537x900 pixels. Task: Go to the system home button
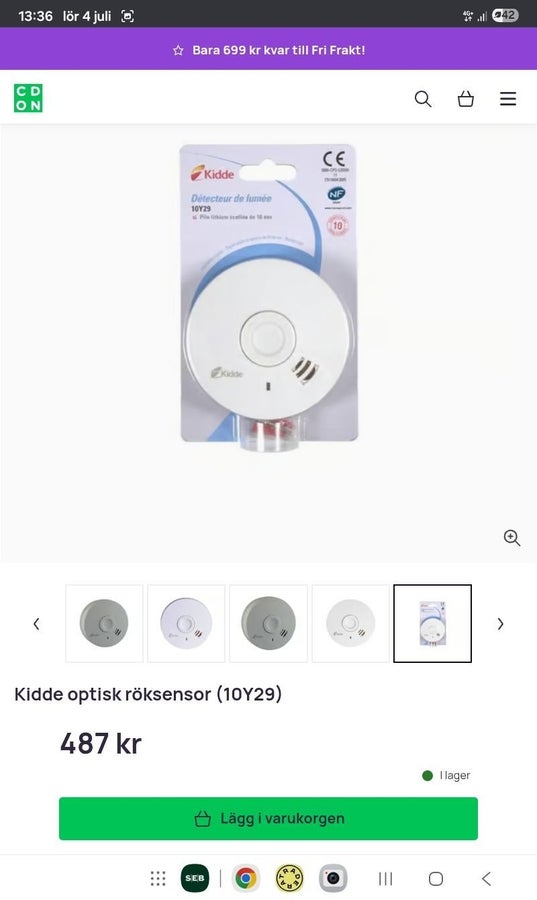point(436,878)
